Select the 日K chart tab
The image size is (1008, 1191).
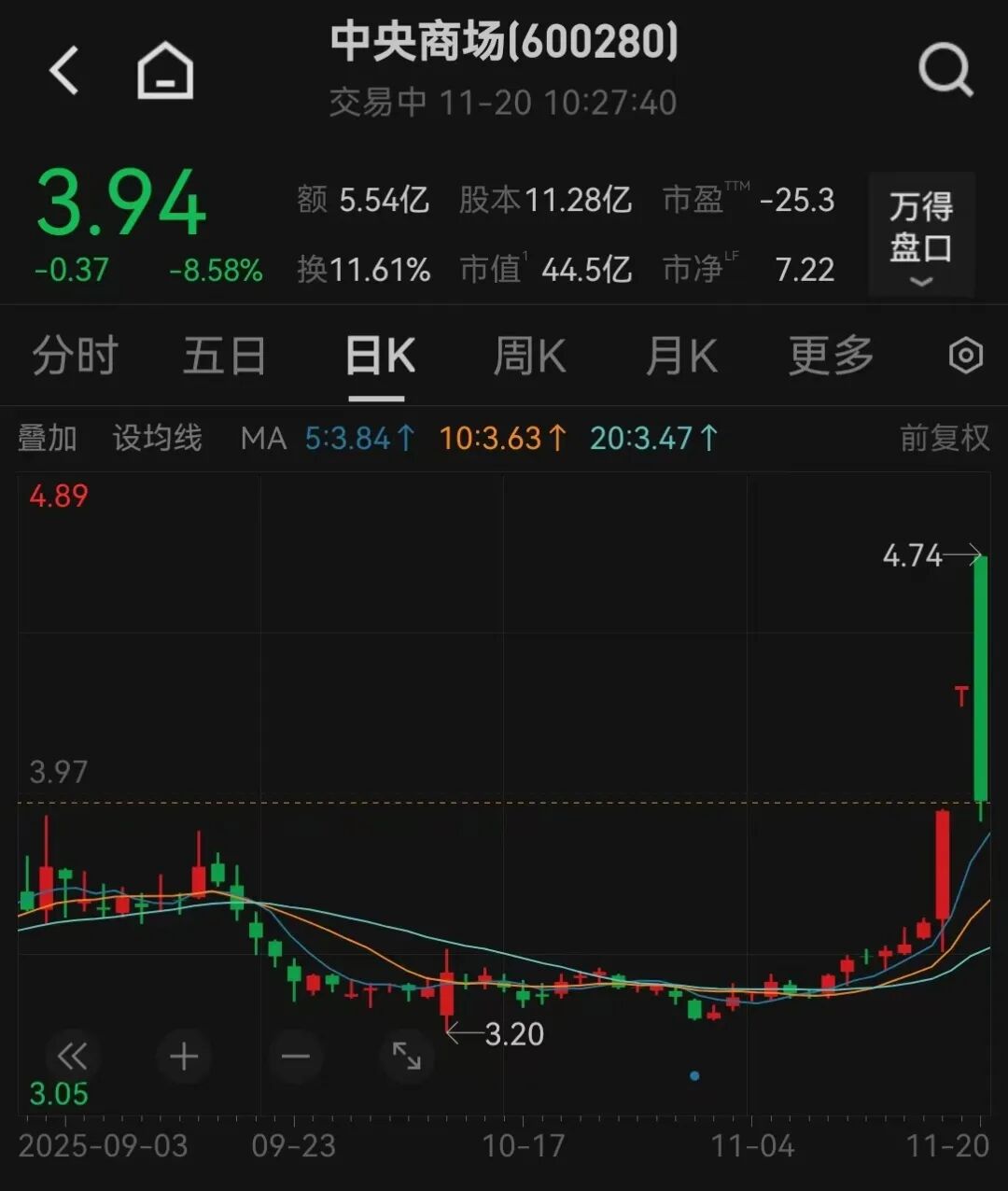[x=379, y=357]
